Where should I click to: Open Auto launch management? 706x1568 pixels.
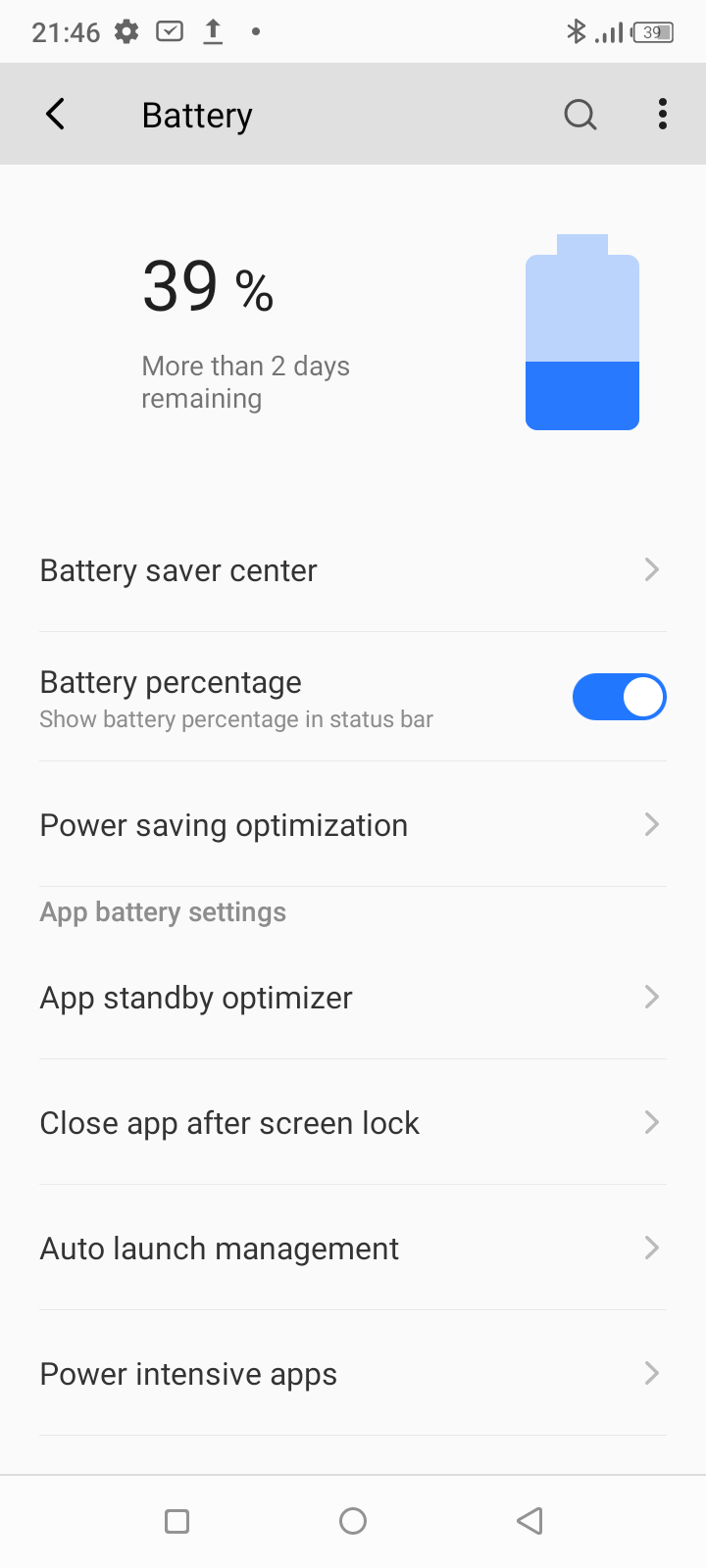point(353,1249)
